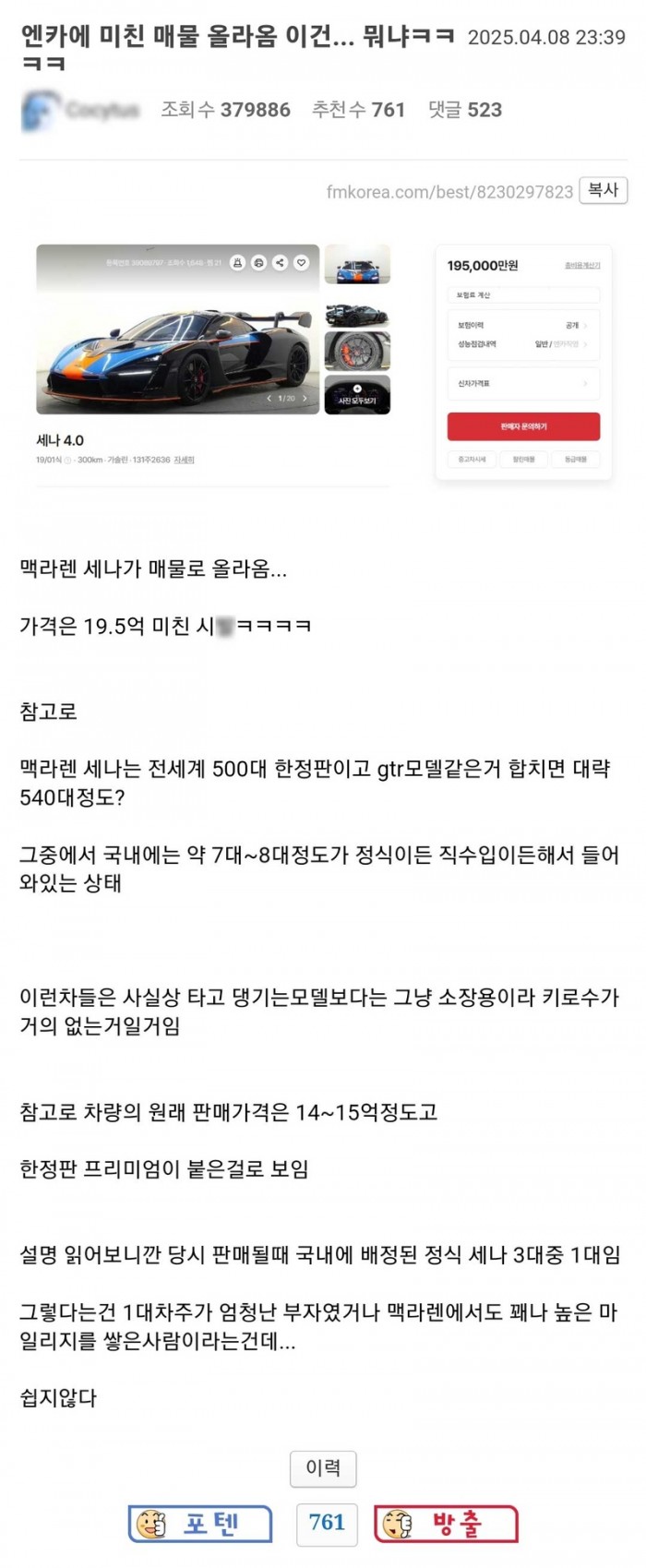The width and height of the screenshot is (646, 1568).
Task: Tap the 이력 history button
Action: tap(323, 1468)
